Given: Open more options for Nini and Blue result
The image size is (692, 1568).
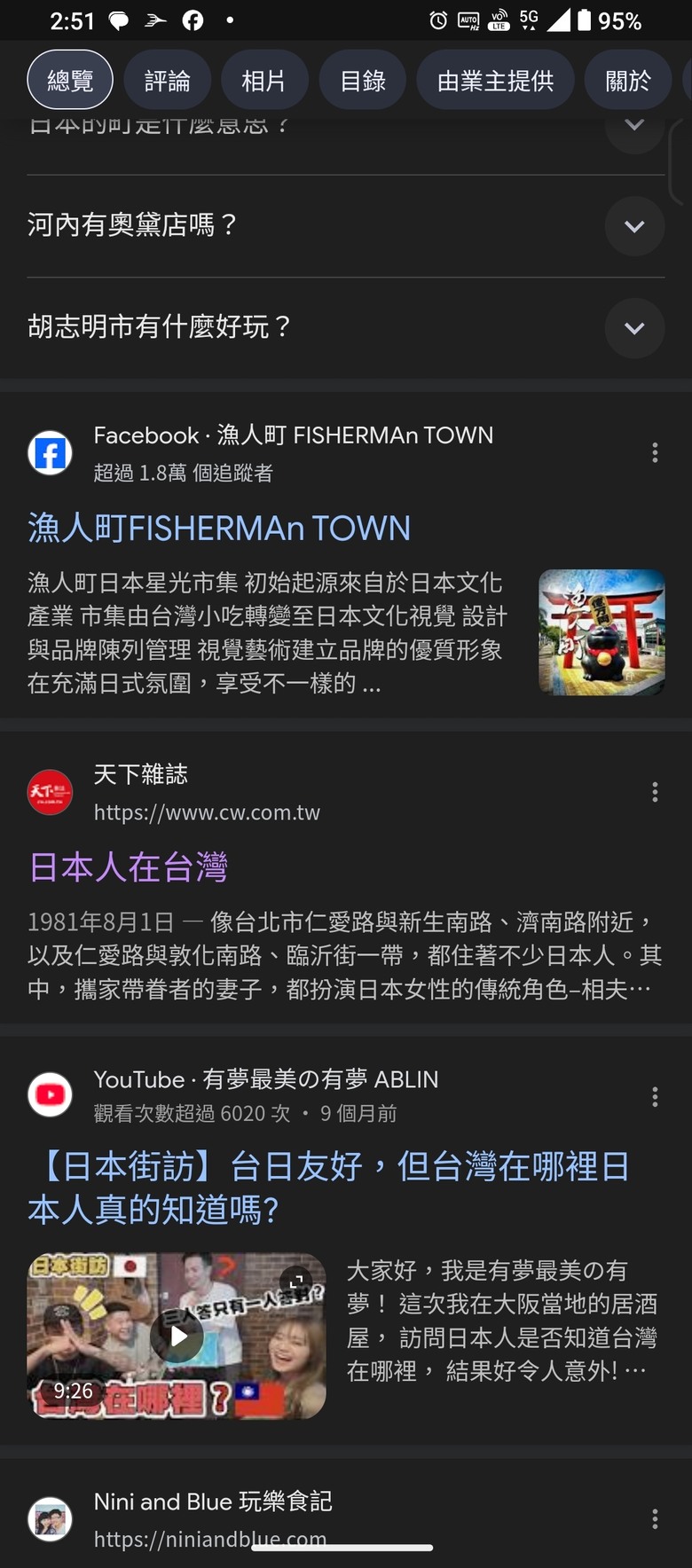Looking at the screenshot, I should click(655, 1519).
